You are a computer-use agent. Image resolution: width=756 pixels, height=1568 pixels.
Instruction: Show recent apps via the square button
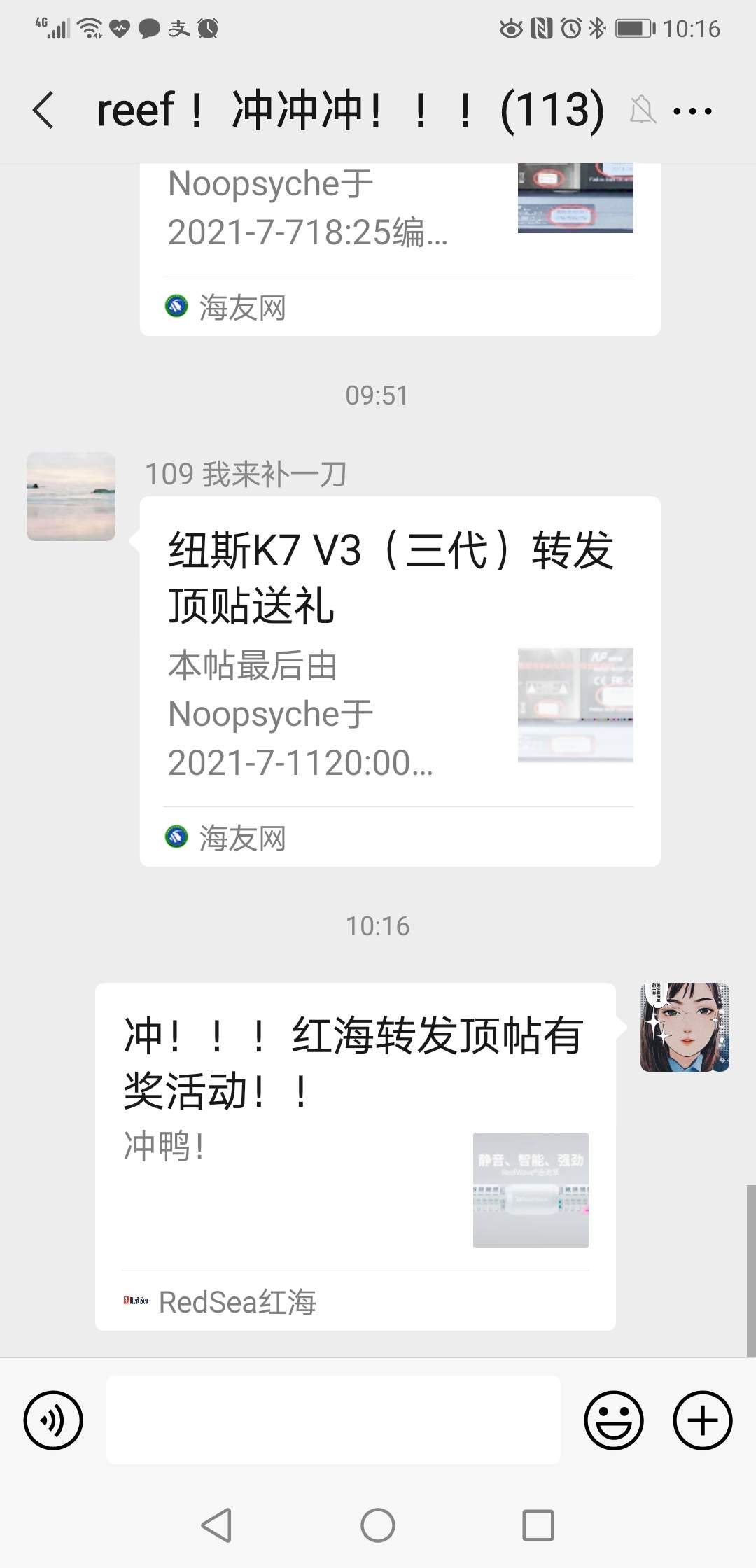538,1525
